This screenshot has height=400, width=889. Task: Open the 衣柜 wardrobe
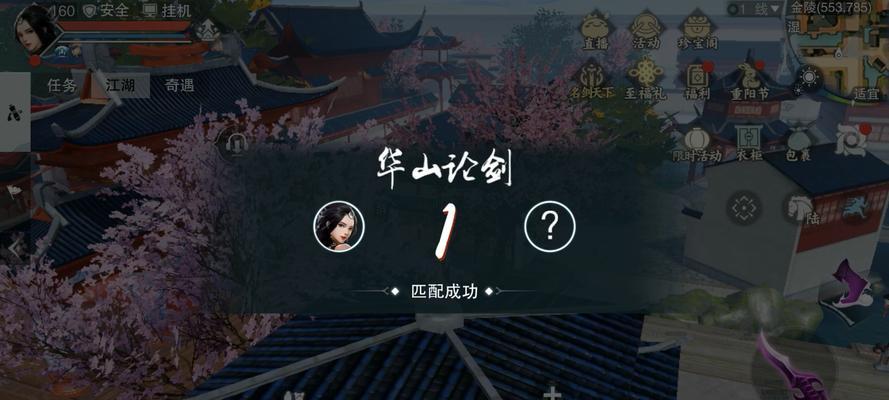tap(749, 140)
